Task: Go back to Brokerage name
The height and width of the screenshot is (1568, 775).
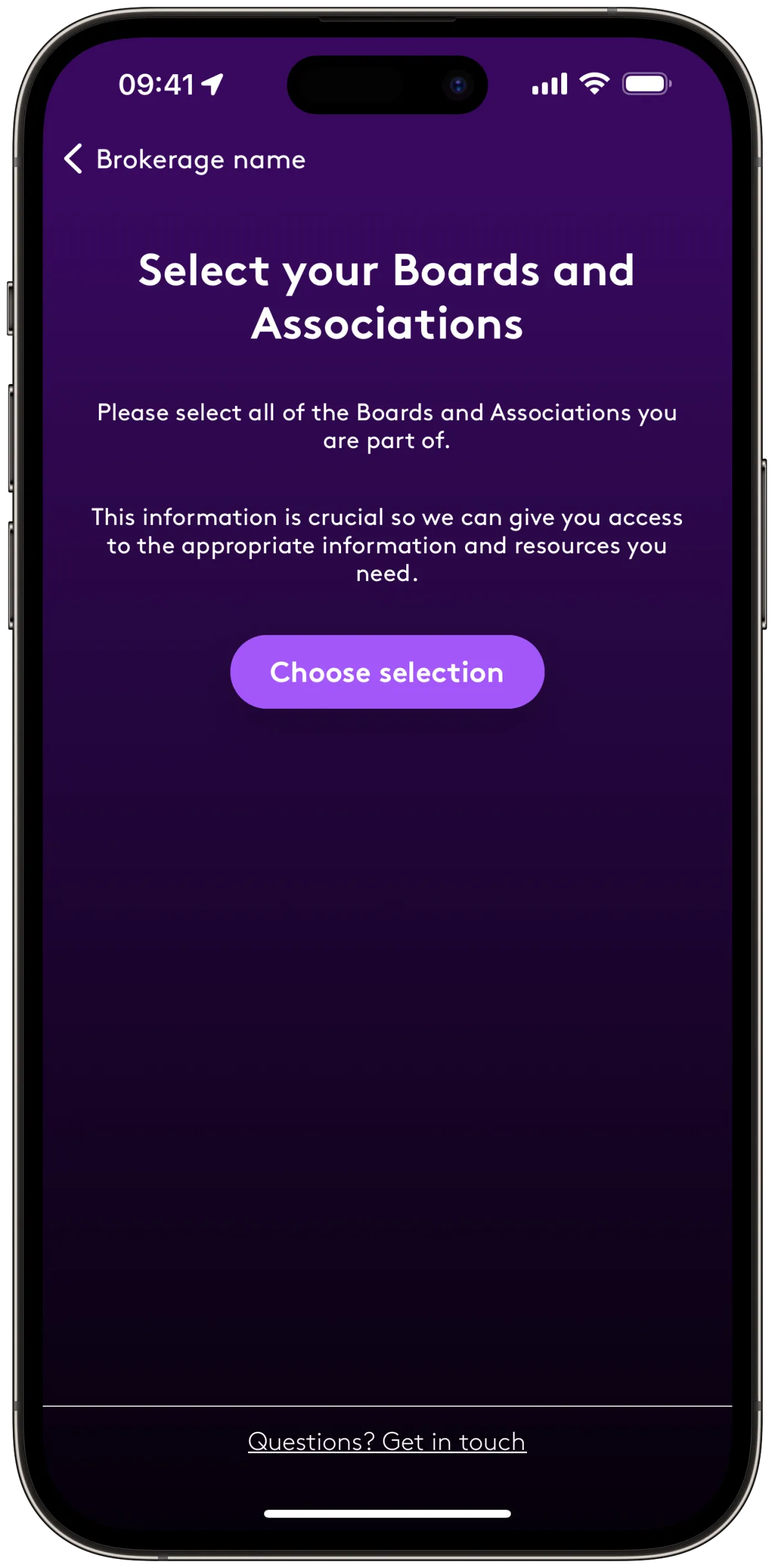Action: [x=184, y=159]
